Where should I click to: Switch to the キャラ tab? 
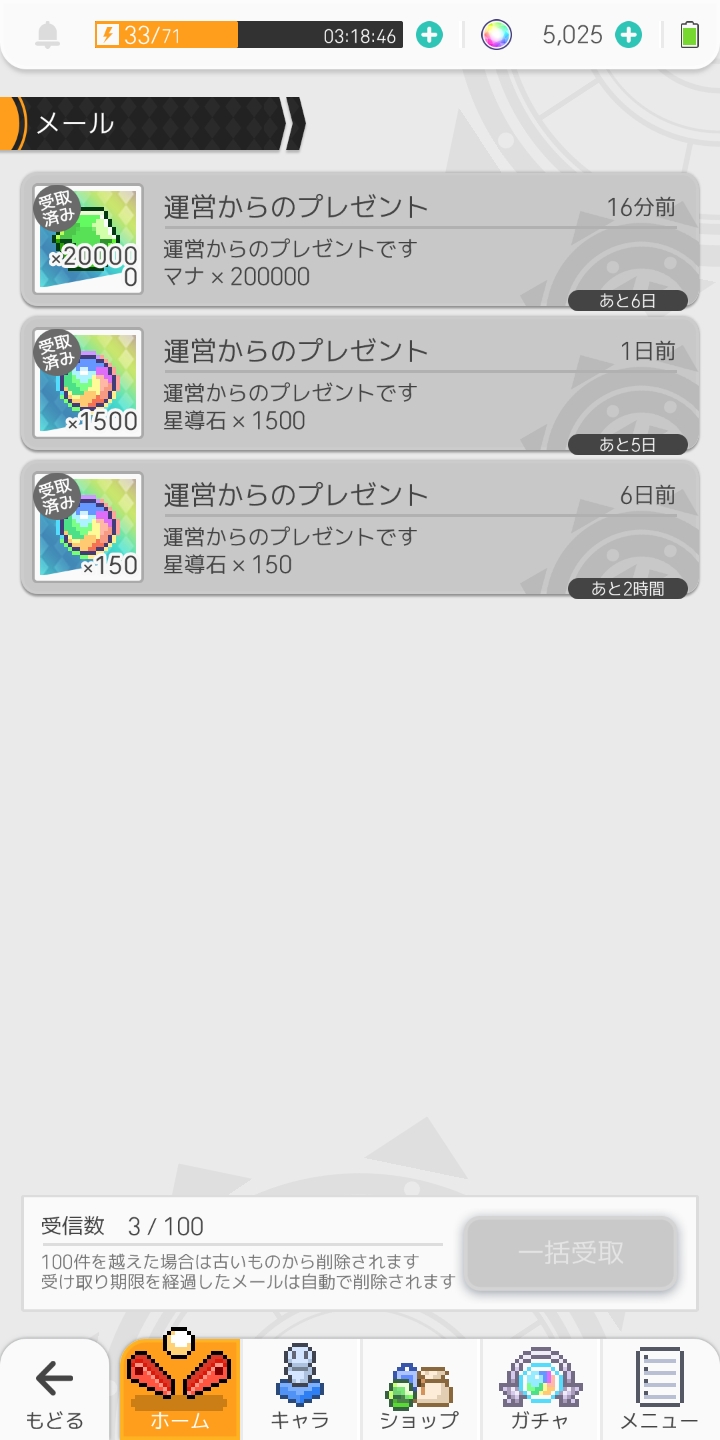tap(300, 1391)
